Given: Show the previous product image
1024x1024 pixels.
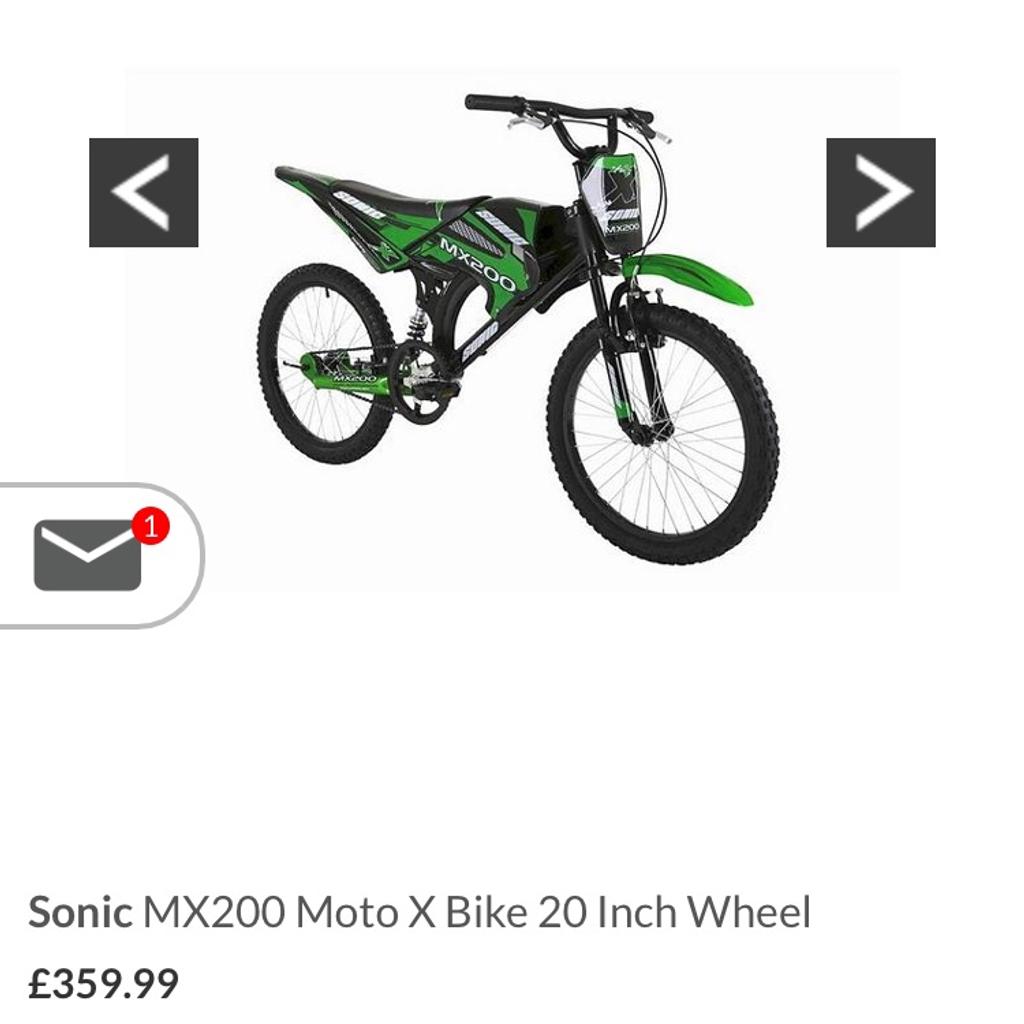Looking at the screenshot, I should (143, 192).
